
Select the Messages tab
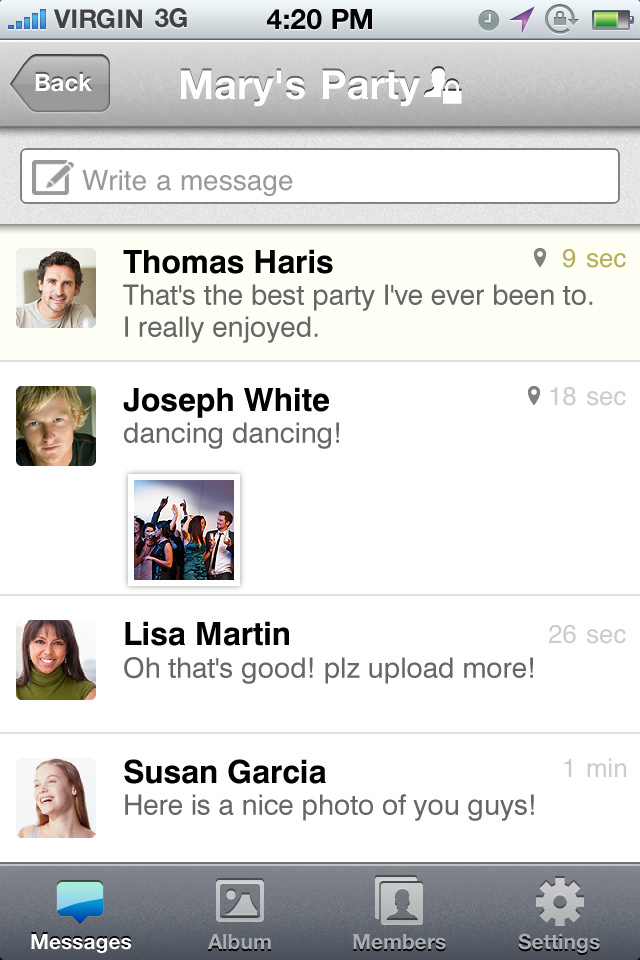point(80,914)
